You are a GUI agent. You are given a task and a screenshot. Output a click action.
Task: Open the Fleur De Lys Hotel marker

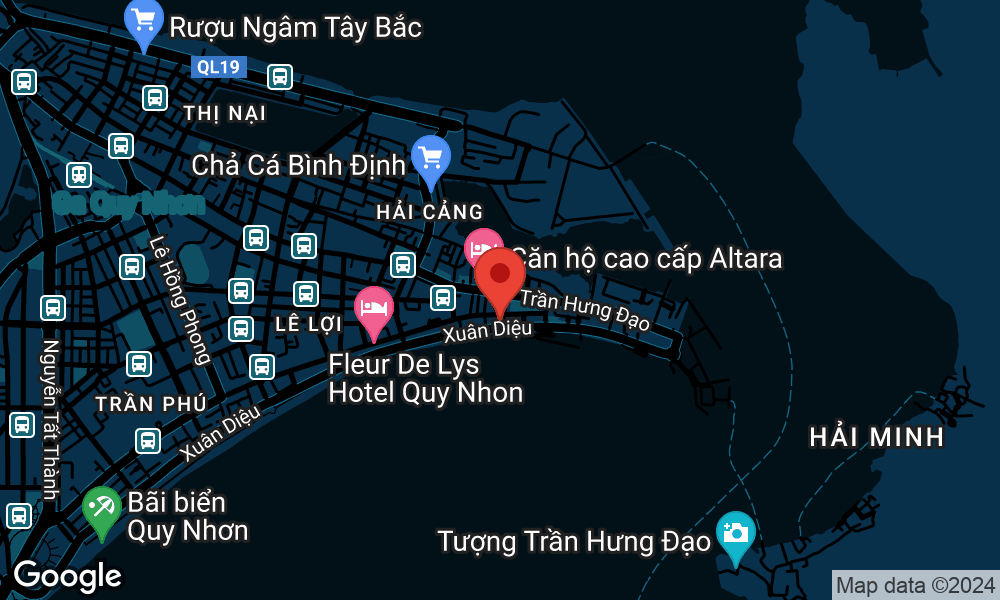click(374, 306)
